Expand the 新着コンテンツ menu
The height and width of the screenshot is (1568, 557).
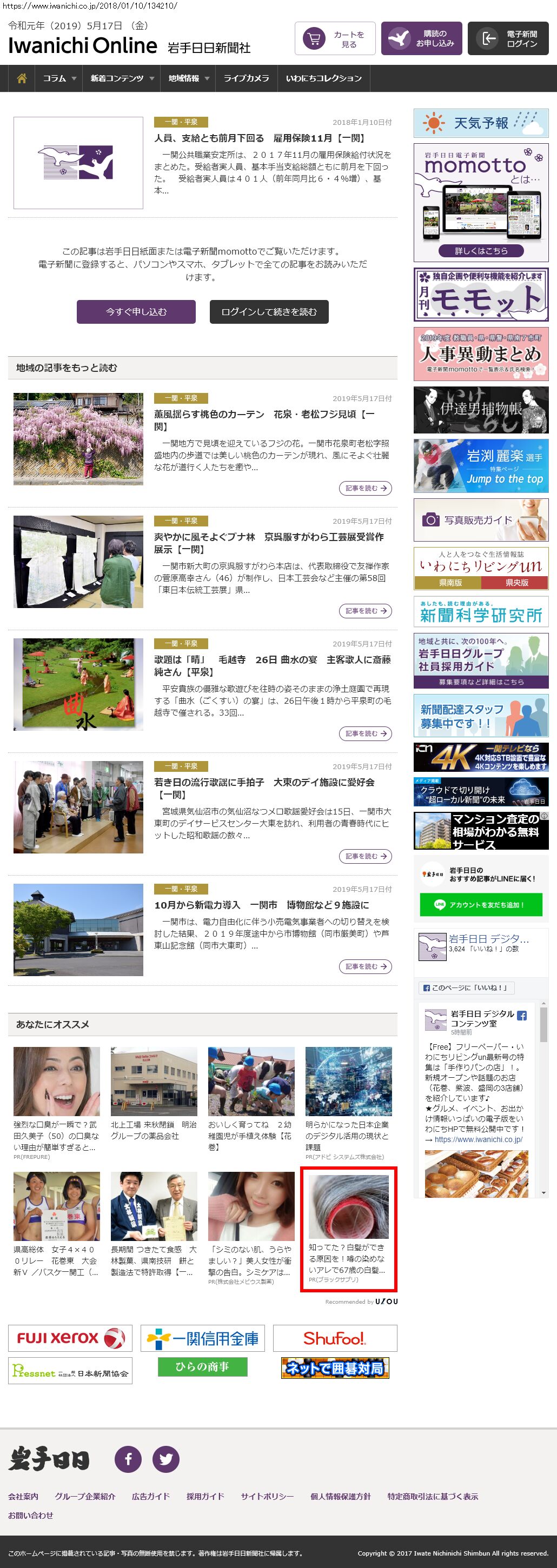122,78
